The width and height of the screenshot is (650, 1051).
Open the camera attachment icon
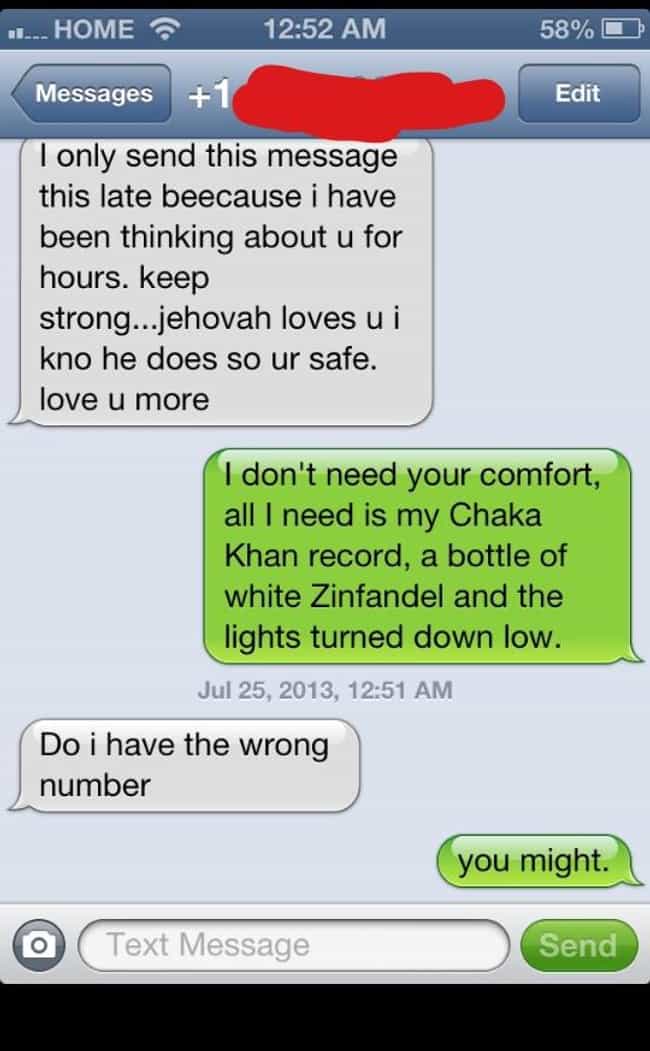pos(39,945)
